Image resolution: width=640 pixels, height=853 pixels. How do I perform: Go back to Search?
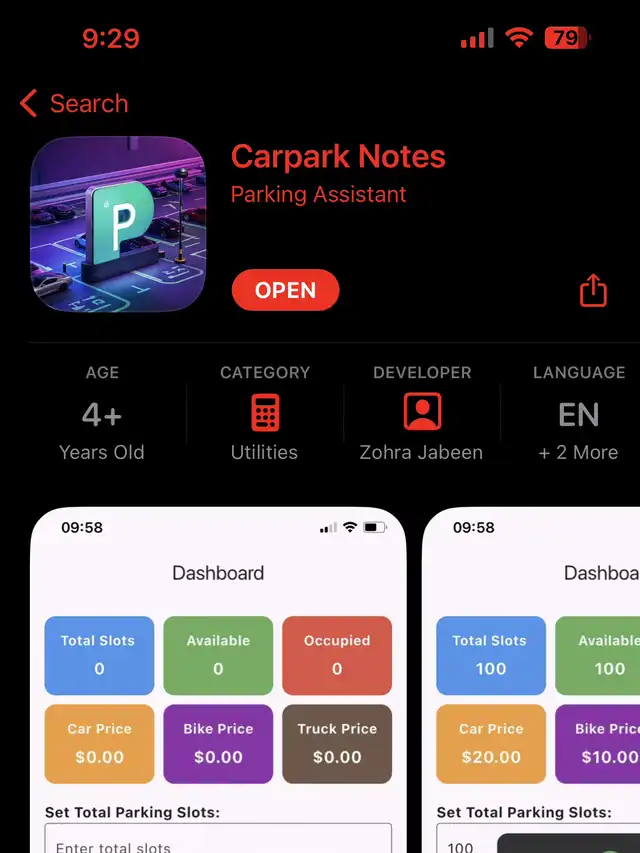(74, 103)
